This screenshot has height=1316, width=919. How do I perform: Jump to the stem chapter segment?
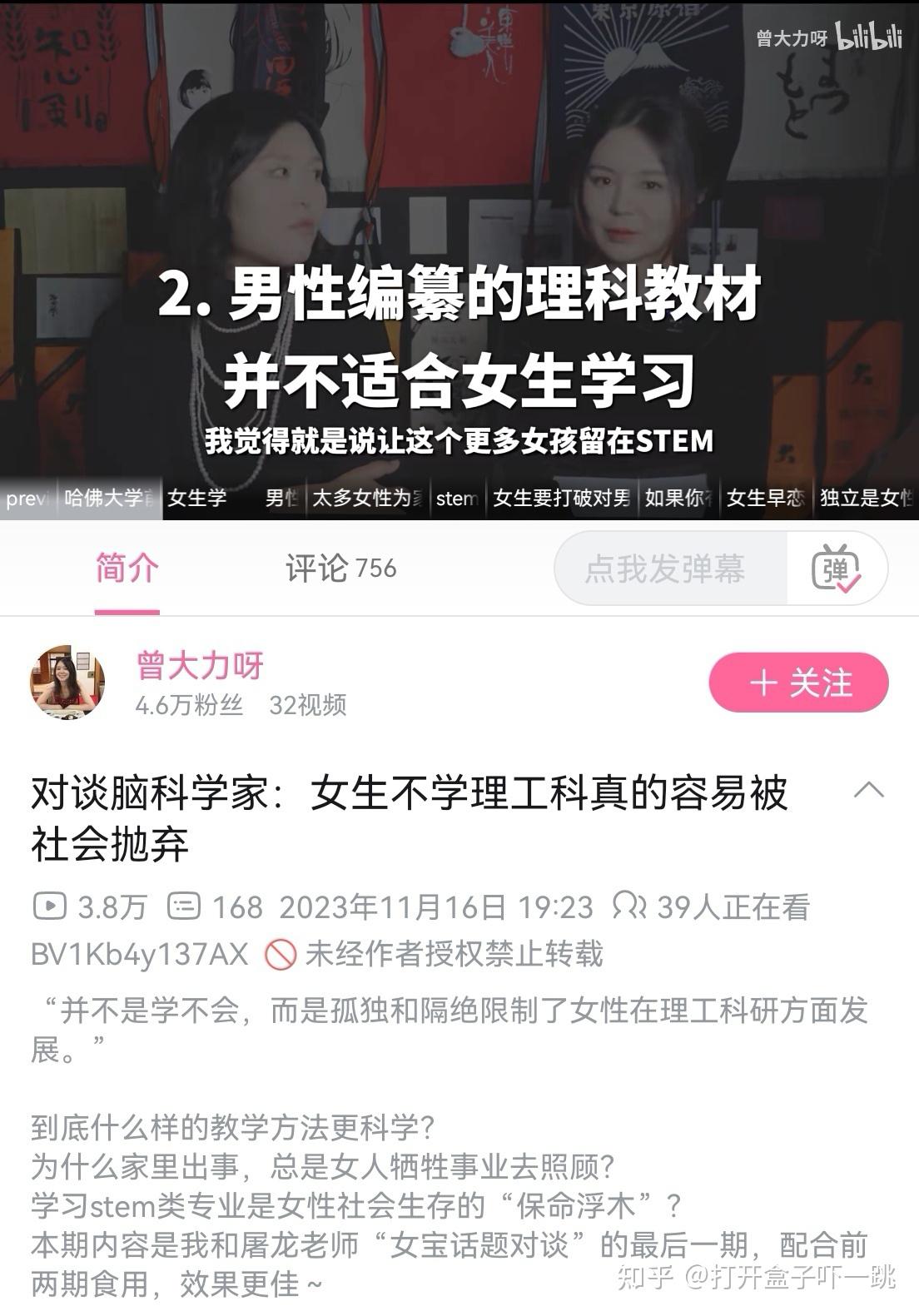(457, 498)
